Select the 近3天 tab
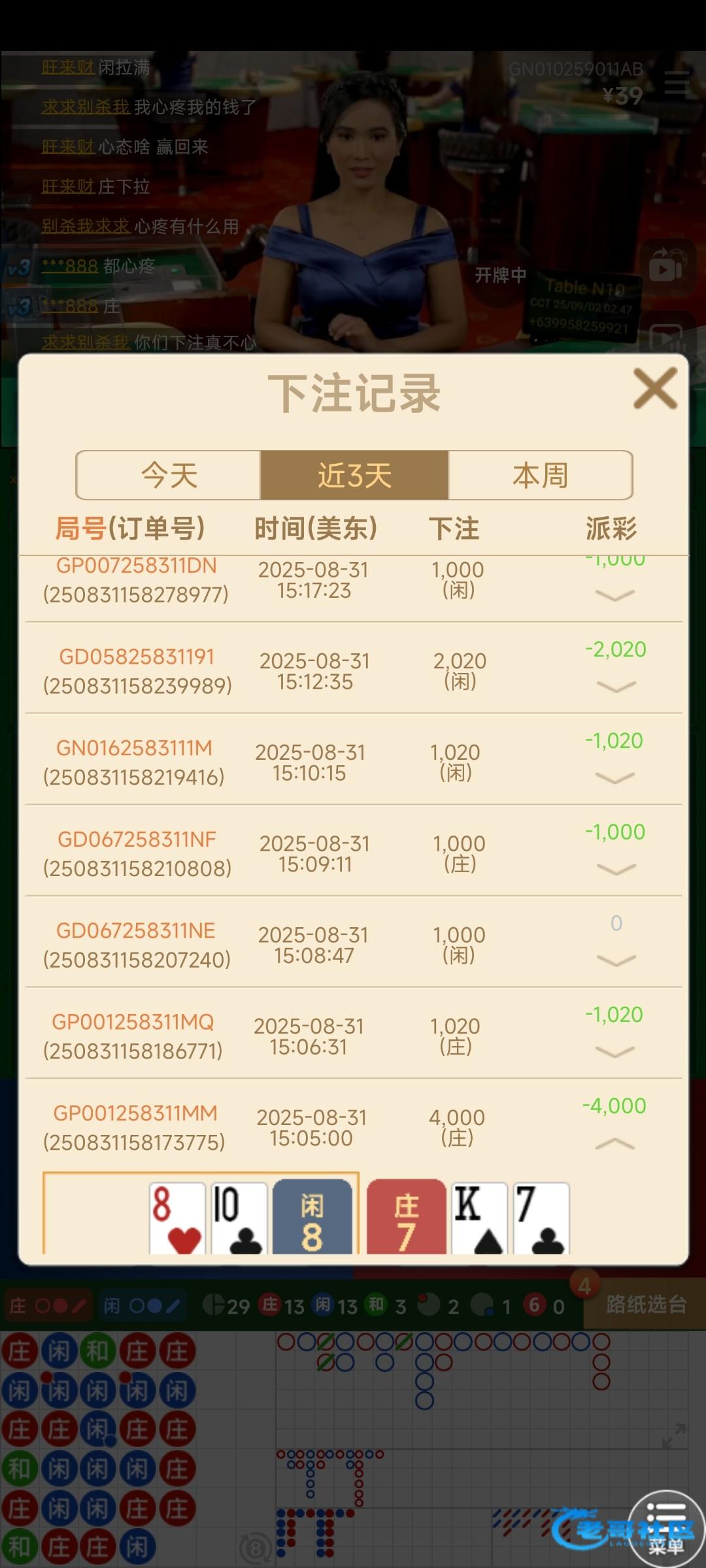Screen dimensions: 706x1568 [x=354, y=475]
